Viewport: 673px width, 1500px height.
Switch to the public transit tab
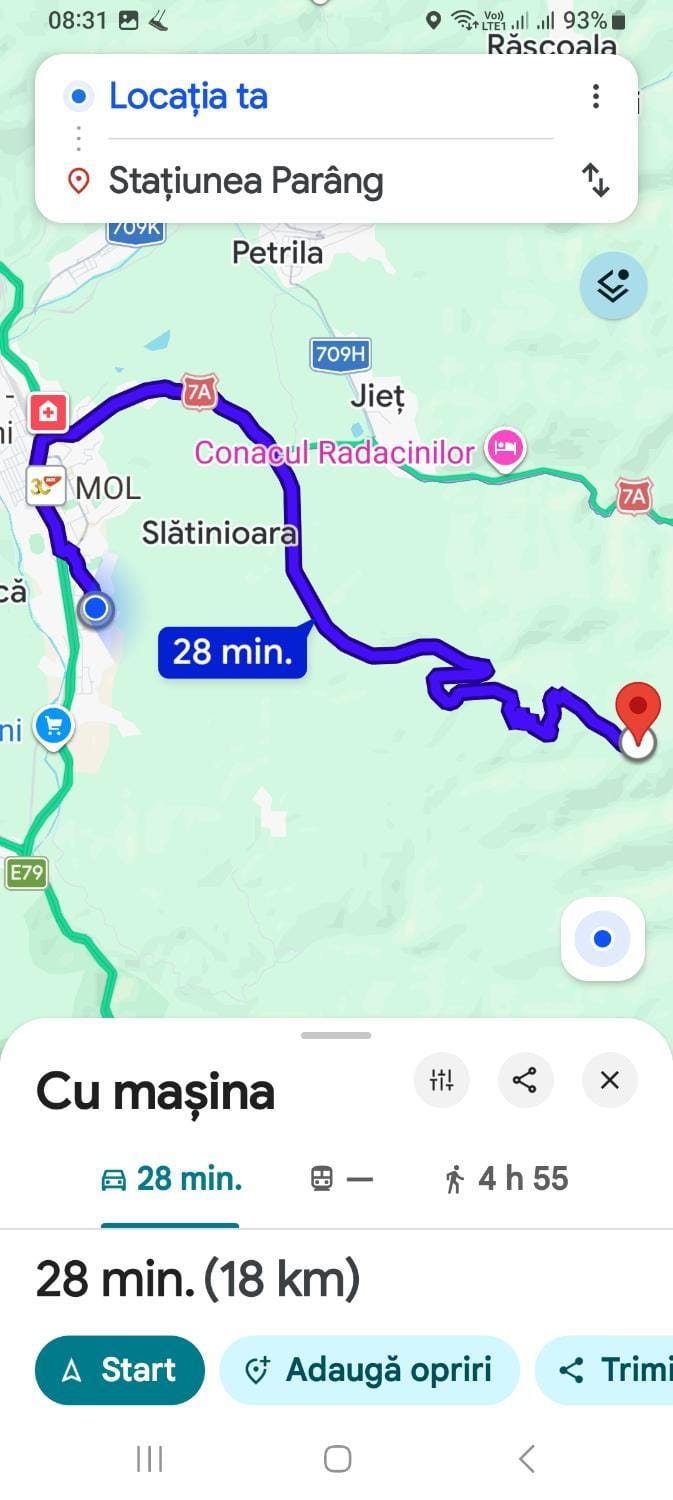(341, 1179)
